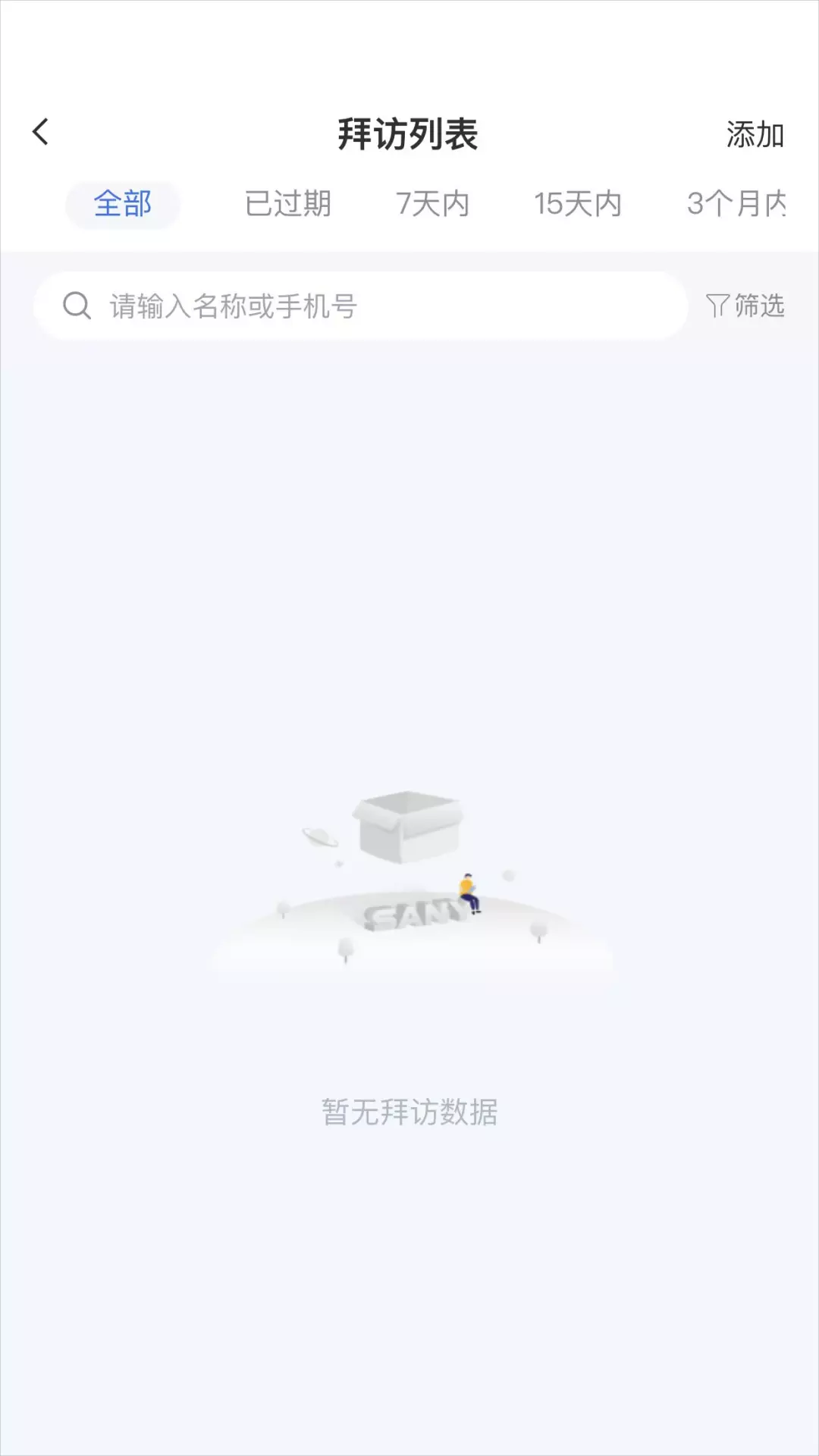Show visits within 7天内
Viewport: 819px width, 1456px height.
[x=432, y=204]
